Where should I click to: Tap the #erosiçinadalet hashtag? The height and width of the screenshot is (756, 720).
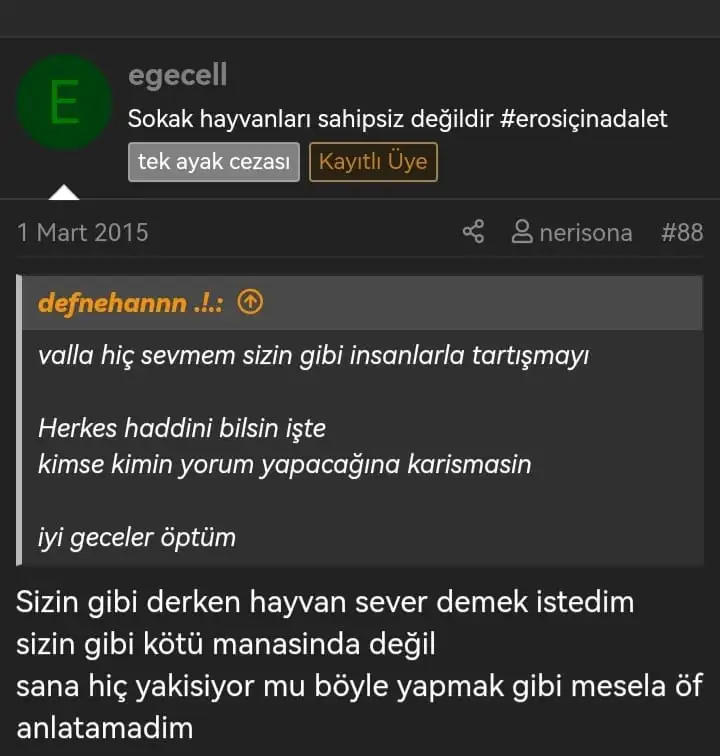point(582,119)
